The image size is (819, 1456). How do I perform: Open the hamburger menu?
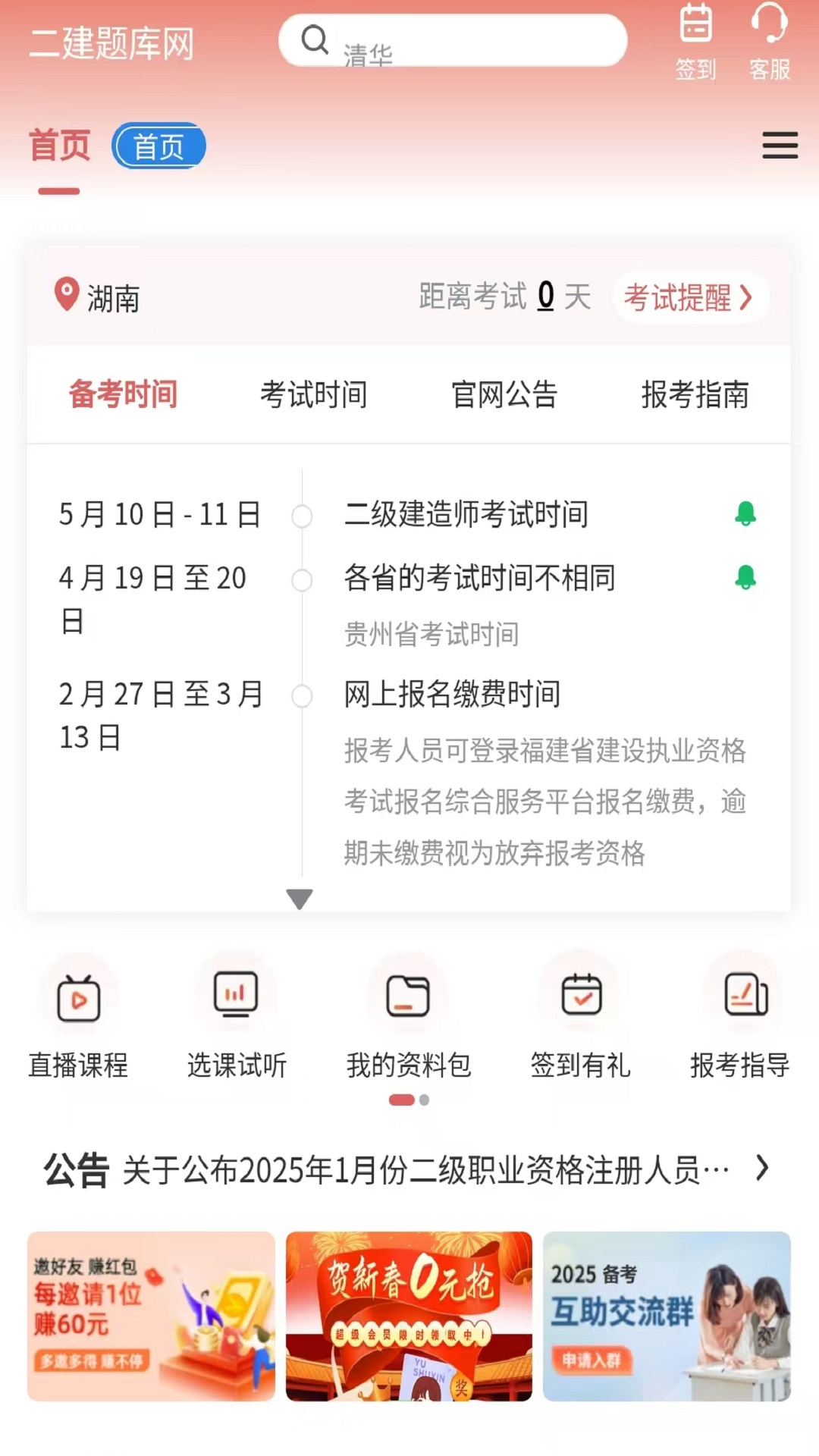pyautogui.click(x=780, y=145)
